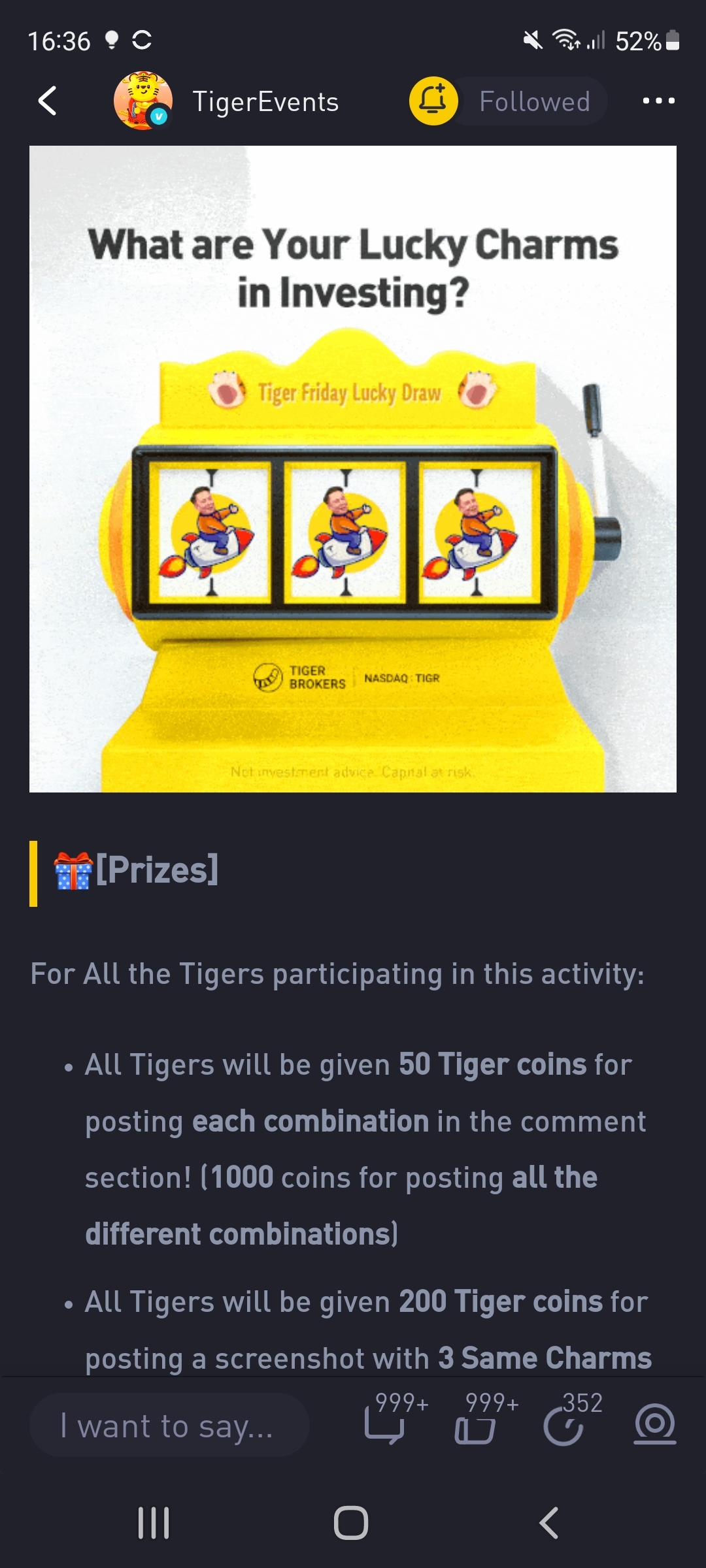Like the post with the thumbs-up icon
This screenshot has width=706, height=1568.
(475, 1426)
